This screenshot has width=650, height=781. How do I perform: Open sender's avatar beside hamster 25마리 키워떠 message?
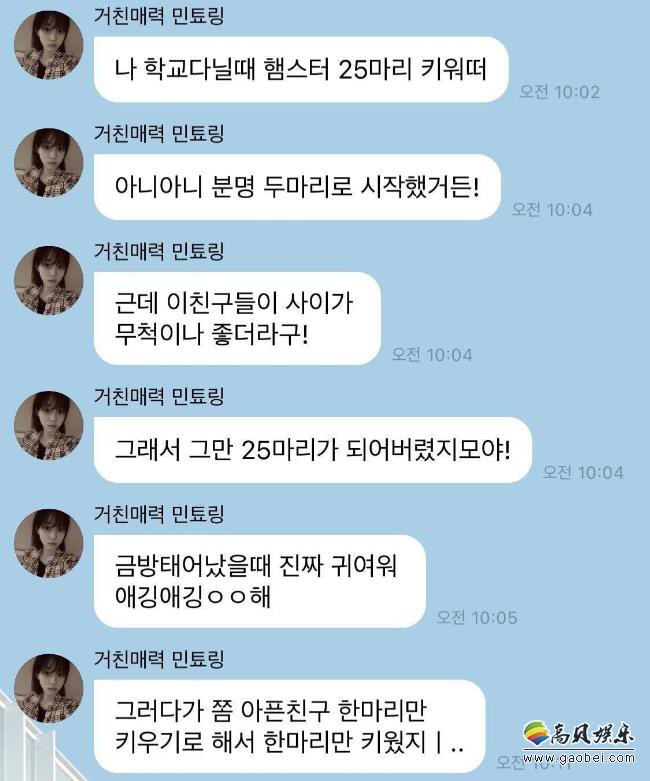(x=49, y=46)
